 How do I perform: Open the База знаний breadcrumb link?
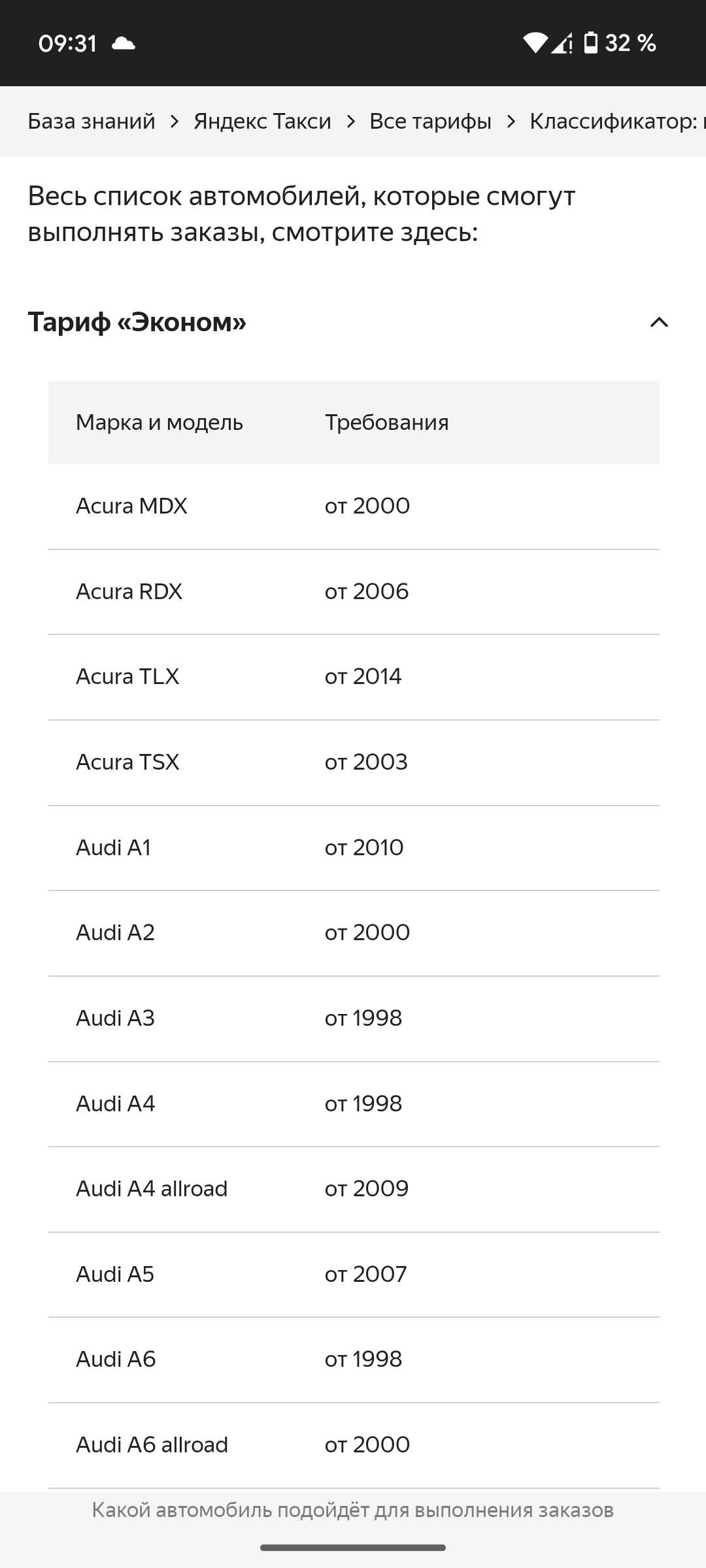pos(92,122)
